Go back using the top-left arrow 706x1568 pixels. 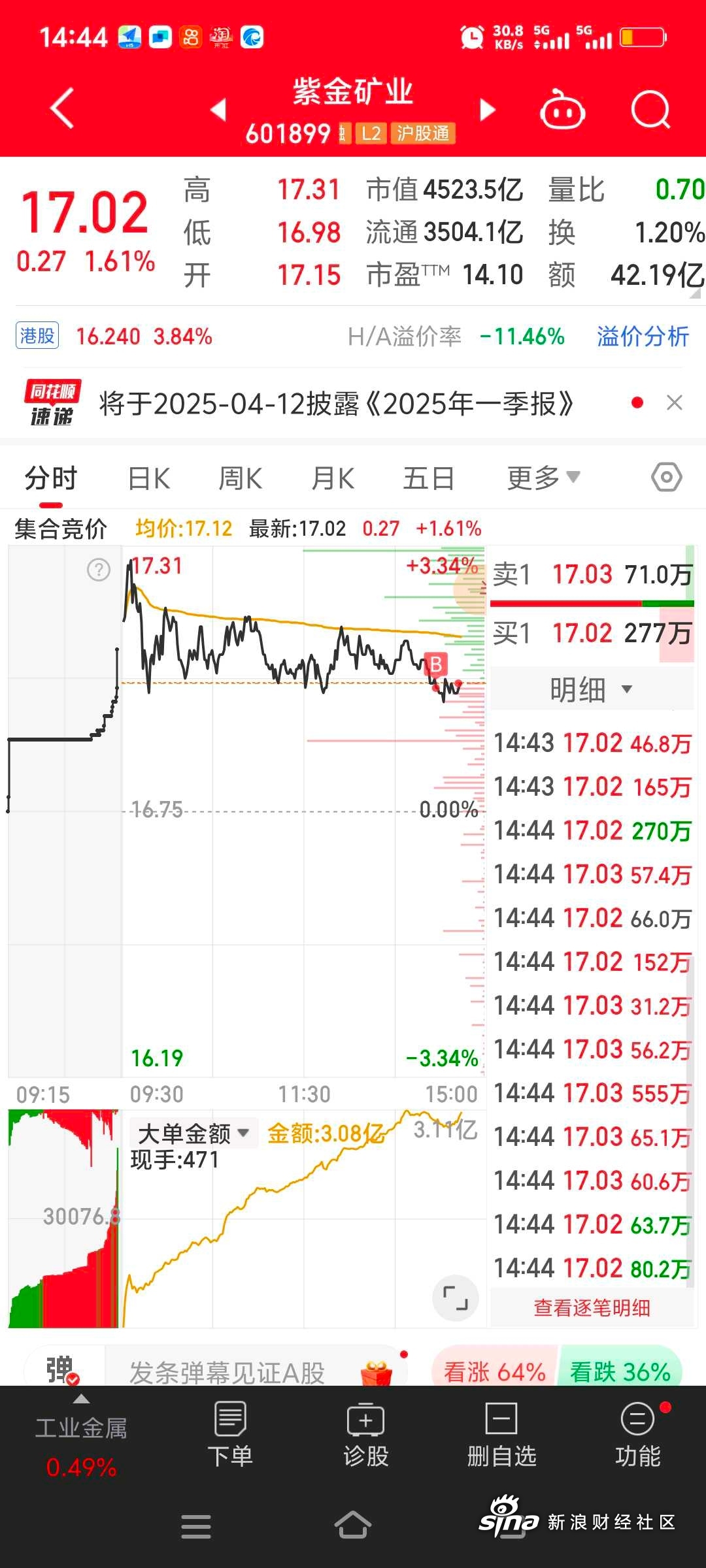point(62,108)
